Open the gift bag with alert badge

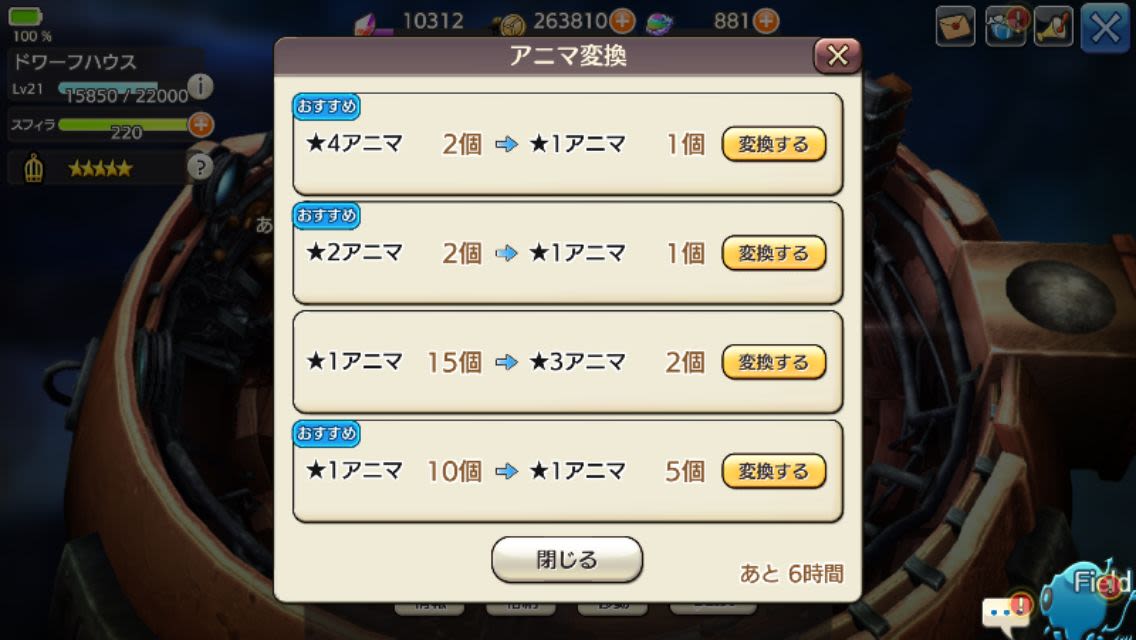(x=1005, y=28)
